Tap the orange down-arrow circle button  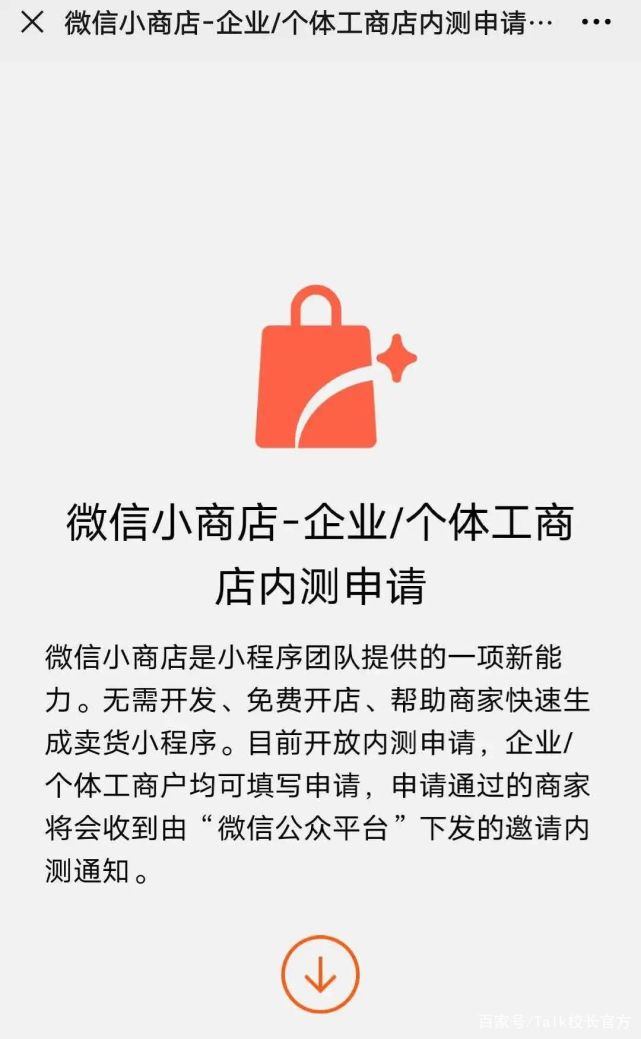320,974
